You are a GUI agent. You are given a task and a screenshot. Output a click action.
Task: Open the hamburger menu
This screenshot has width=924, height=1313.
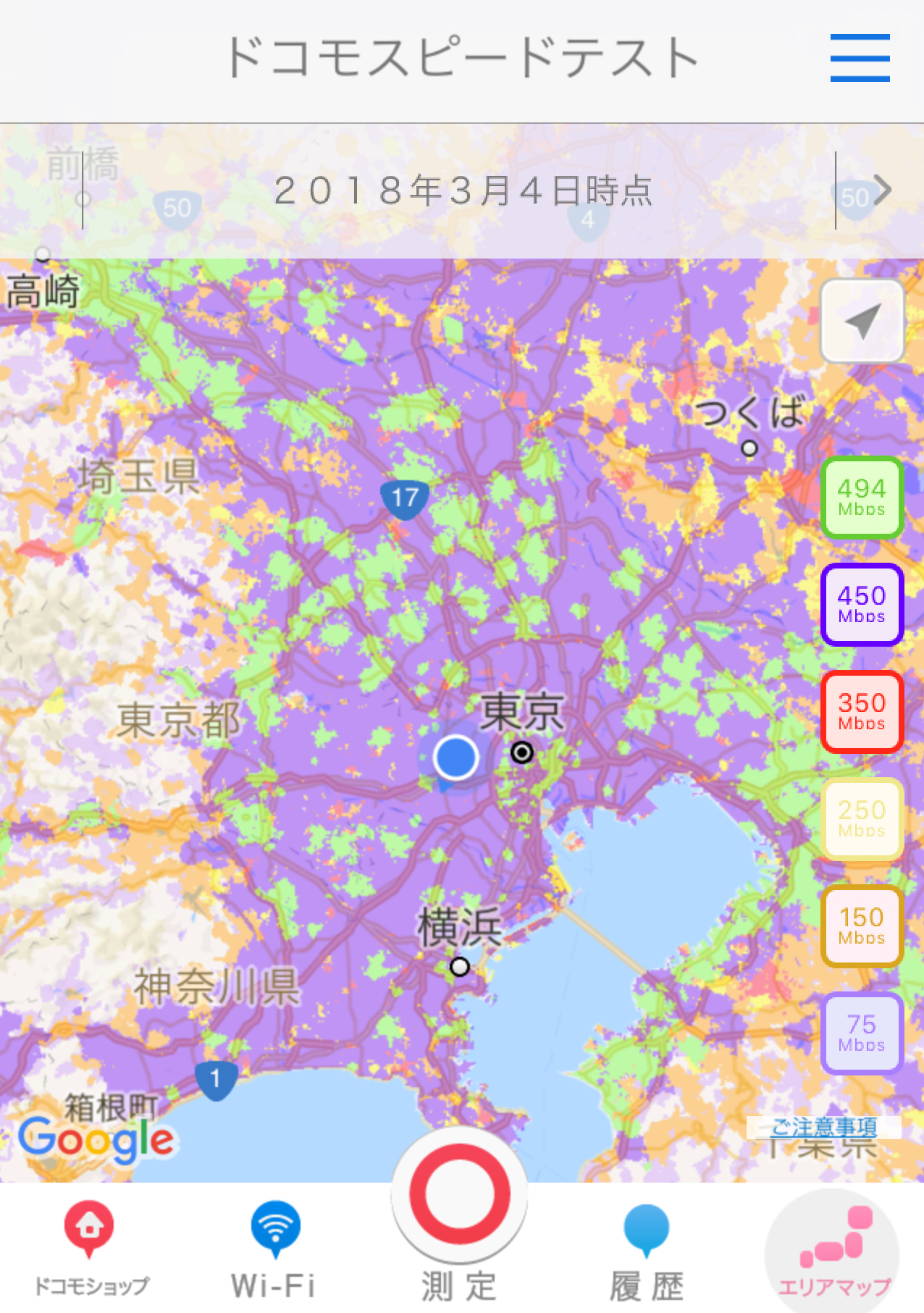click(860, 58)
